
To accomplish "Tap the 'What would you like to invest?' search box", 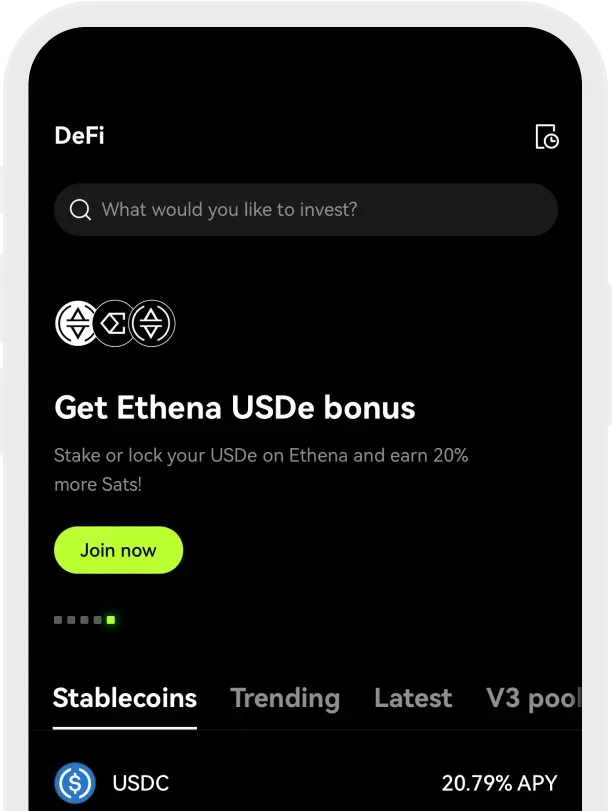I will pos(305,210).
